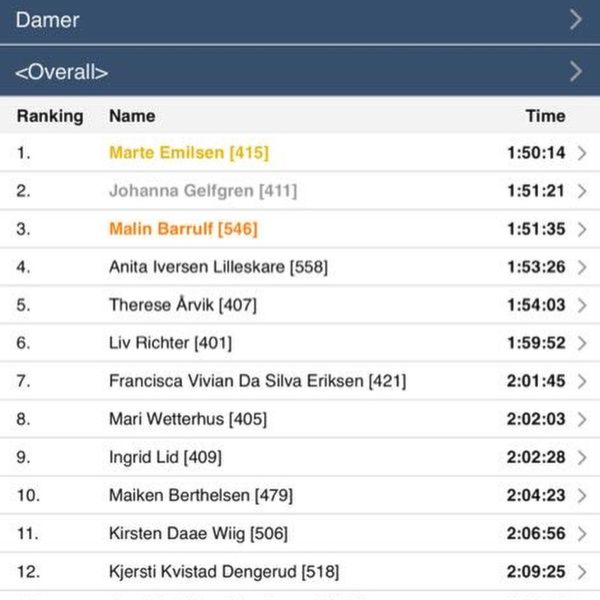Show Maiken Berthelsen's result
The image size is (600, 600).
pos(300,495)
